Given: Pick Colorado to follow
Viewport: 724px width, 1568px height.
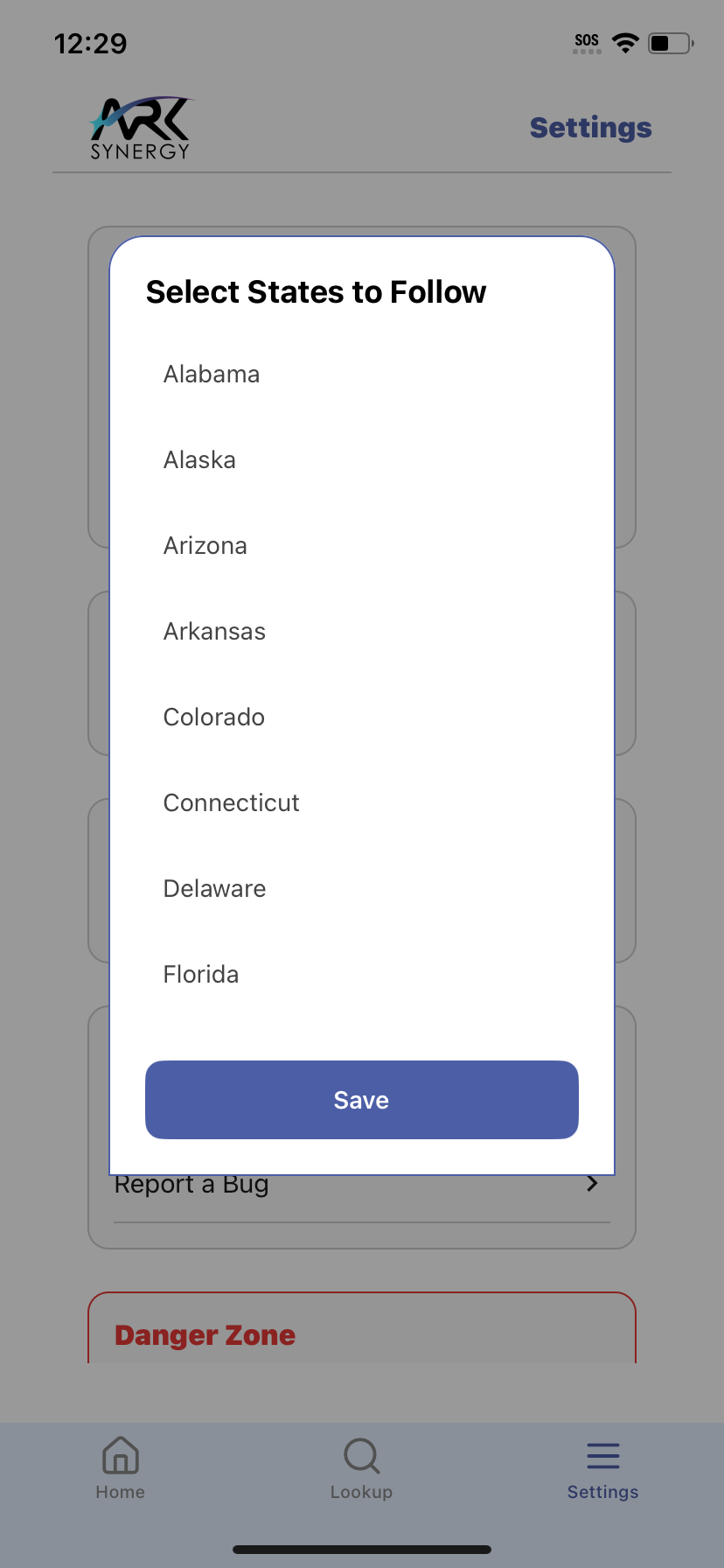Looking at the screenshot, I should (213, 717).
